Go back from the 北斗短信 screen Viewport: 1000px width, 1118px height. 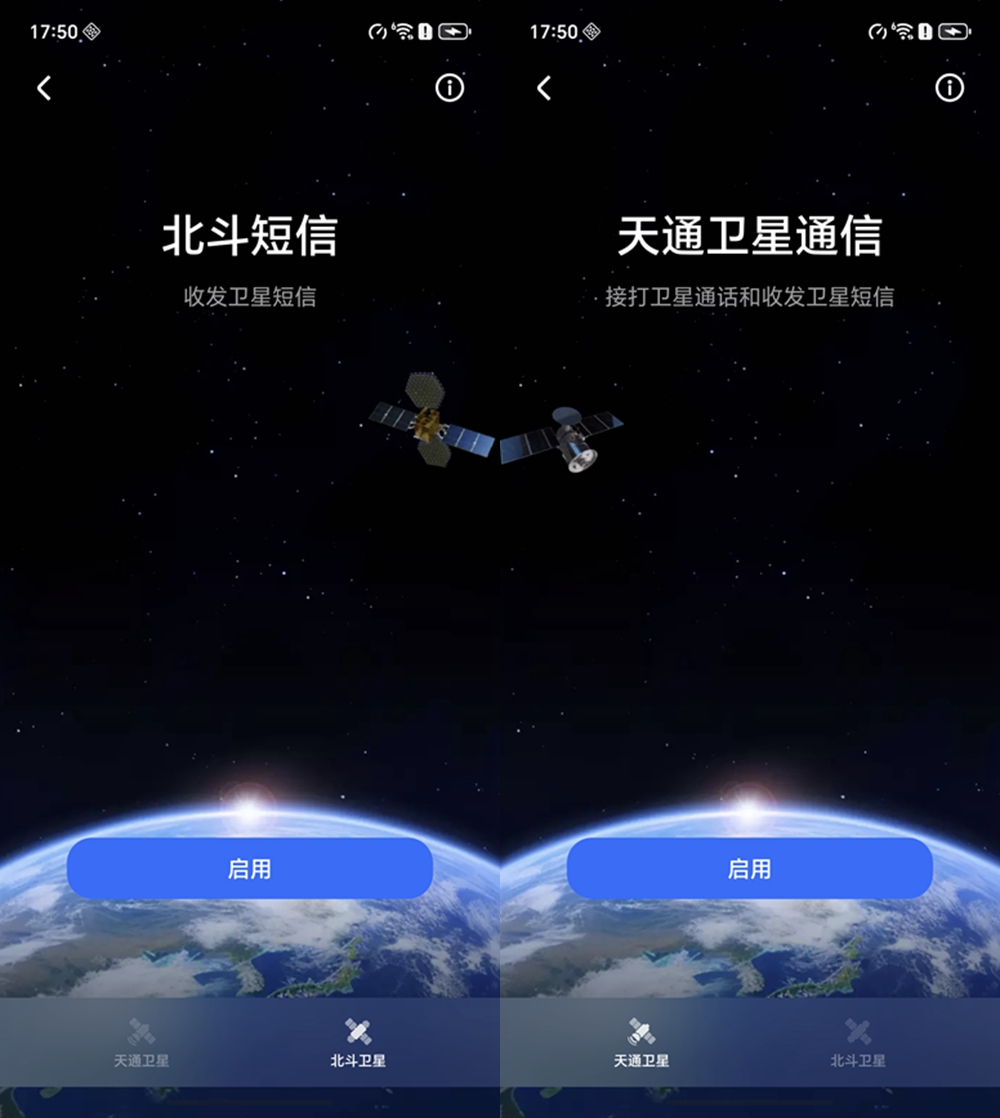44,88
